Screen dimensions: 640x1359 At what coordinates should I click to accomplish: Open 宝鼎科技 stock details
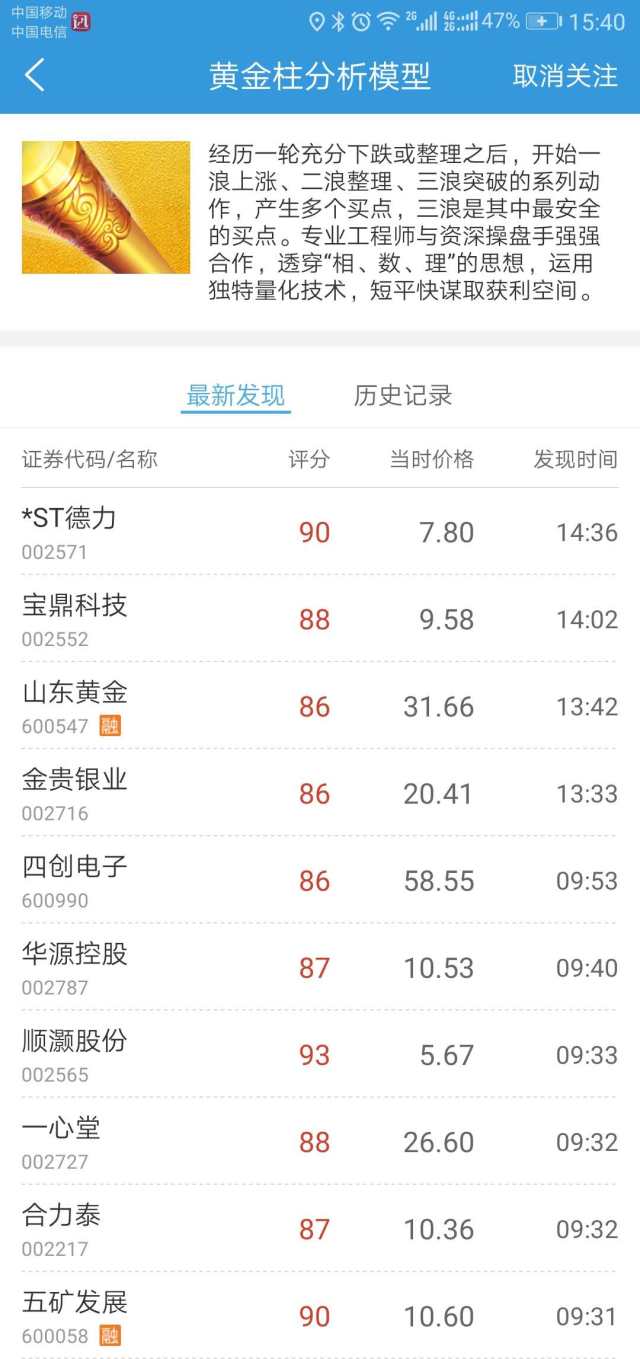point(320,618)
